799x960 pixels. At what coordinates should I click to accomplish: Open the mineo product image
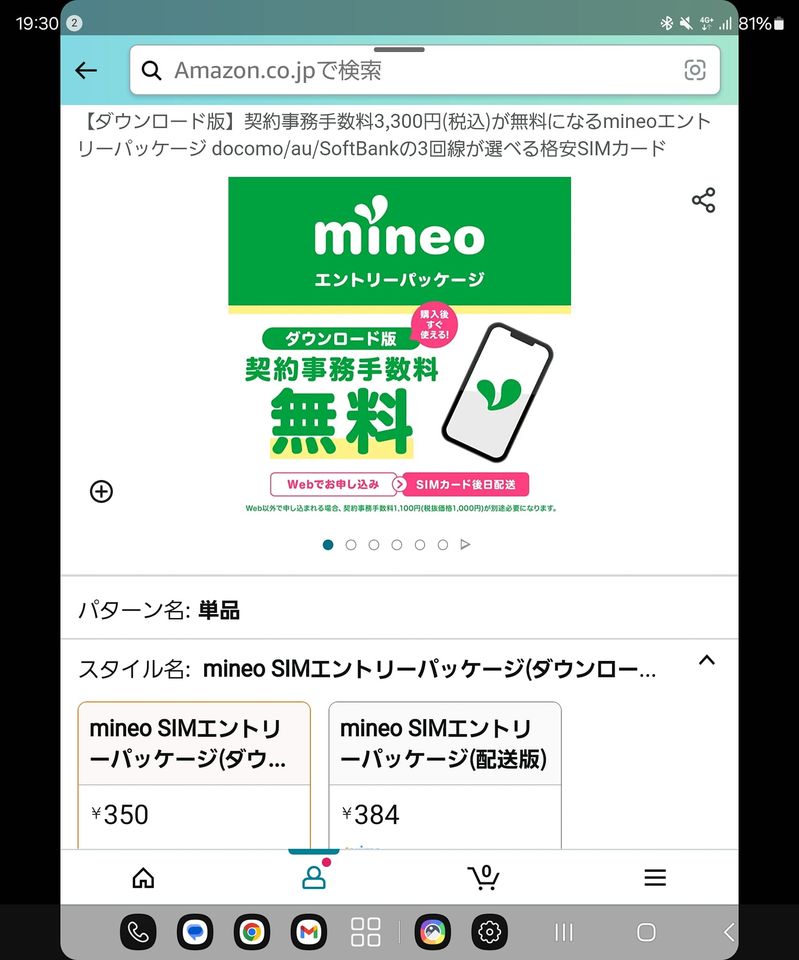coord(399,345)
